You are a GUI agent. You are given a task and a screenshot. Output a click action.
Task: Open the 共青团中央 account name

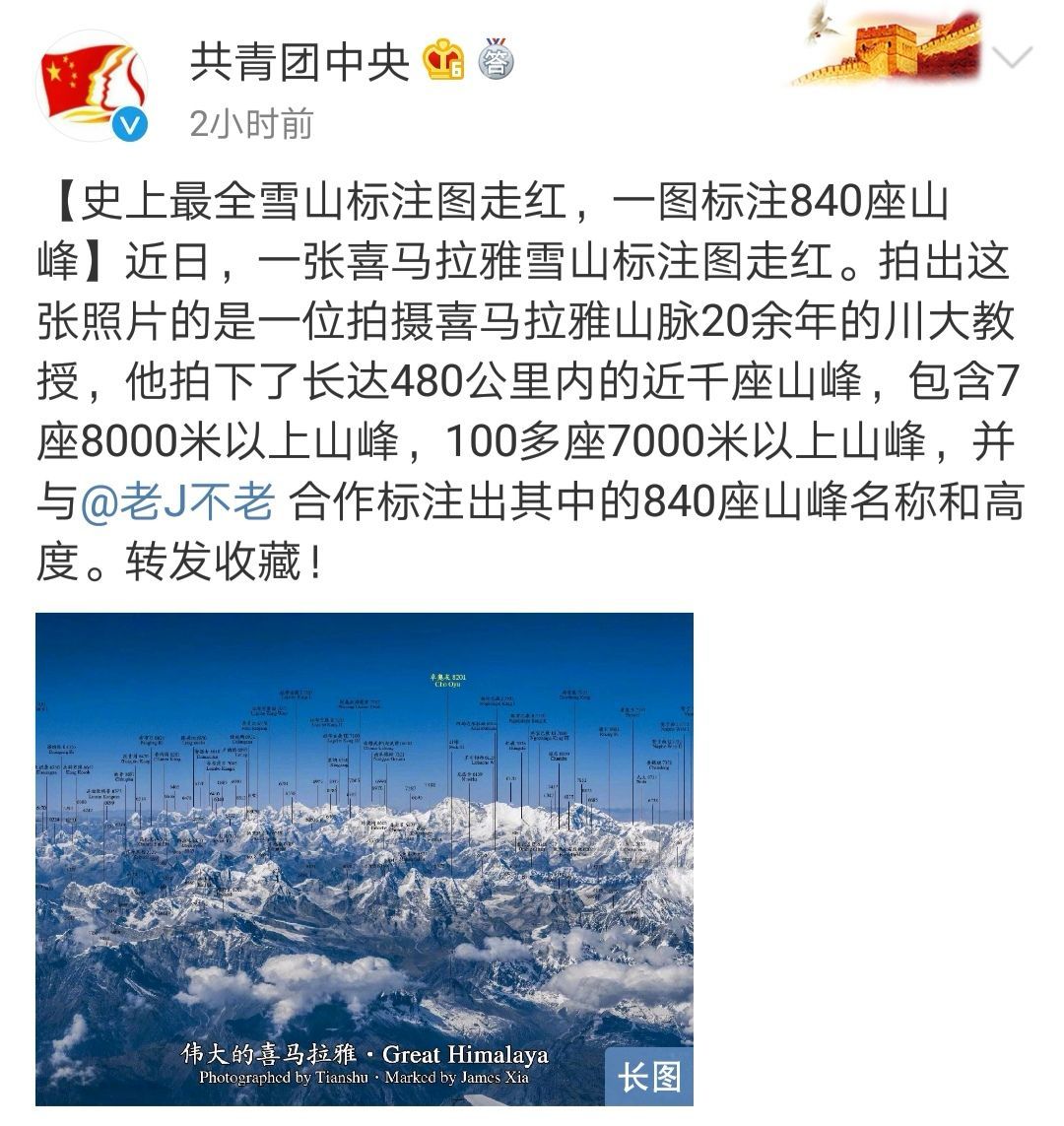coord(299,64)
